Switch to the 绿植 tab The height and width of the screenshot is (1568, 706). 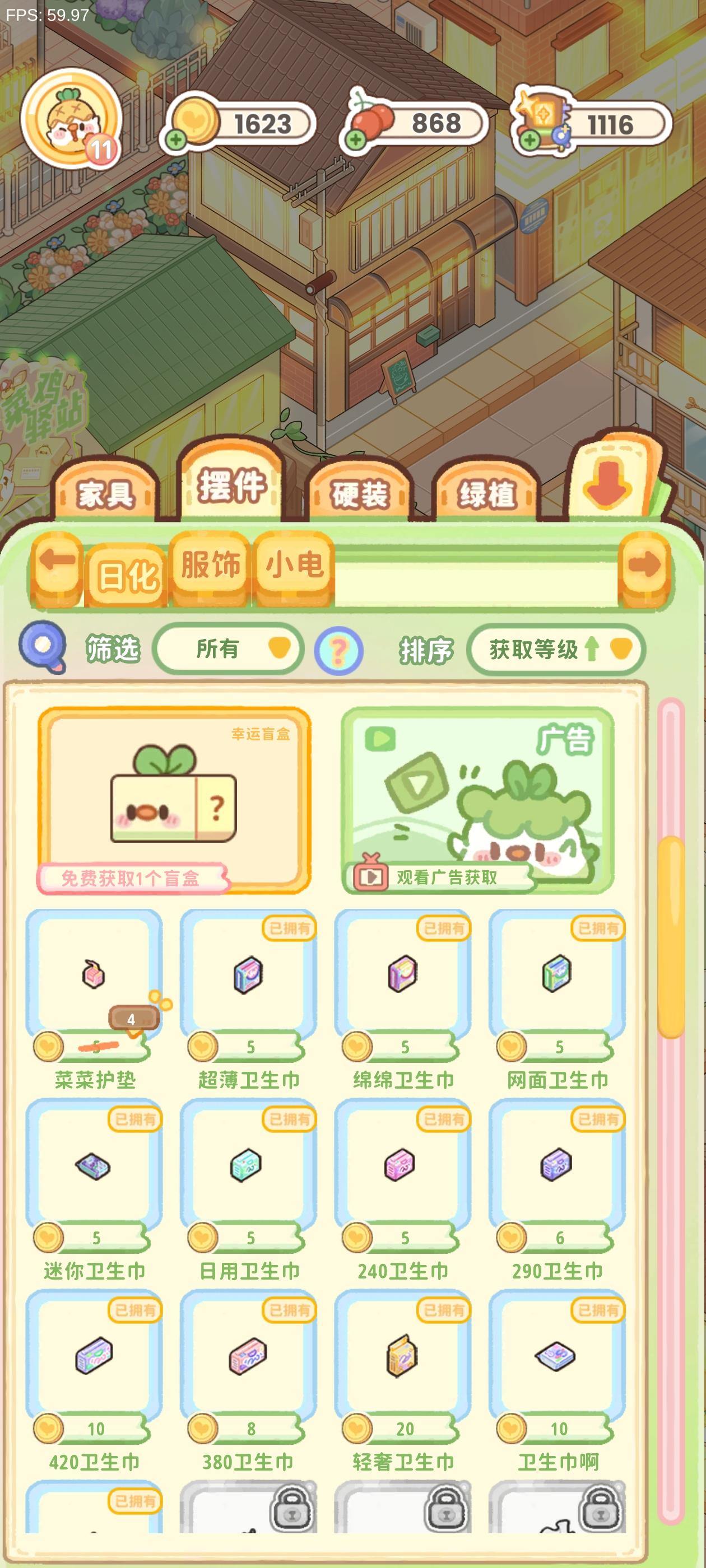pos(487,493)
